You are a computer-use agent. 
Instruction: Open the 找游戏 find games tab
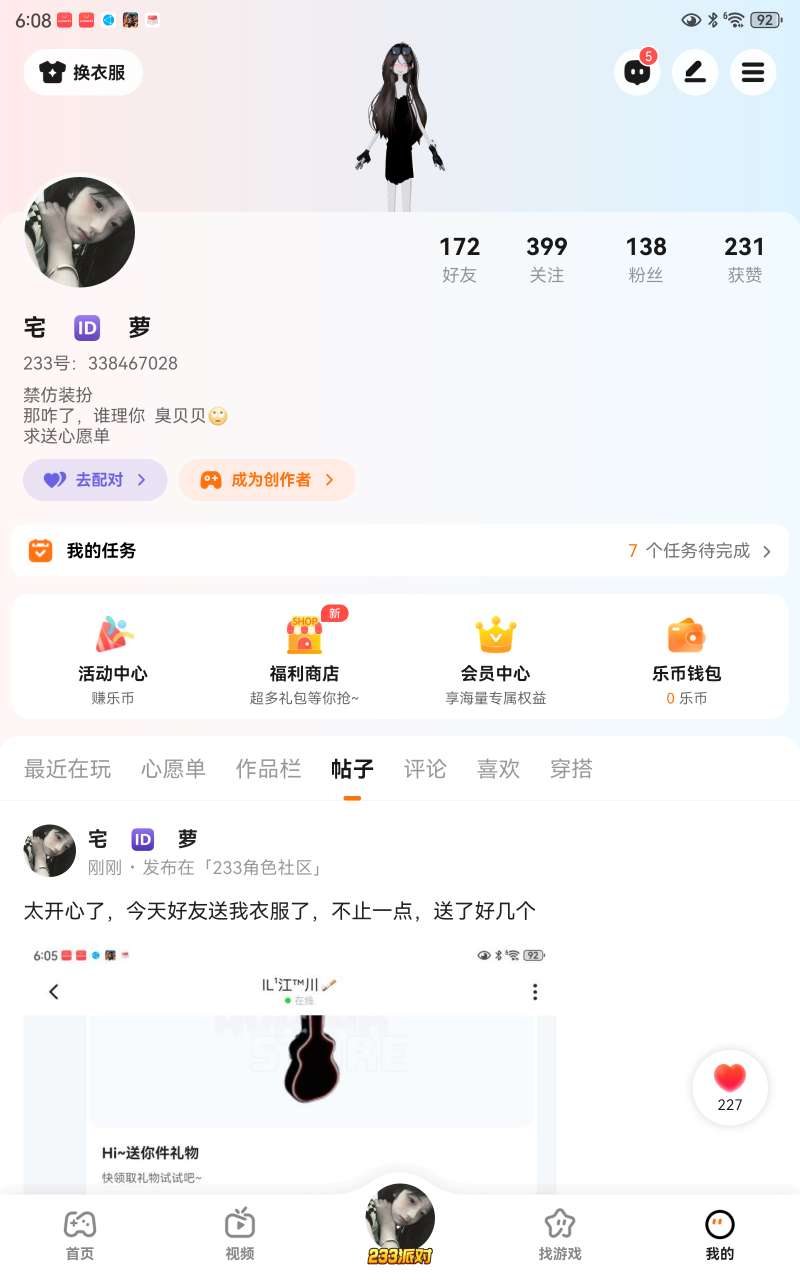[560, 1235]
